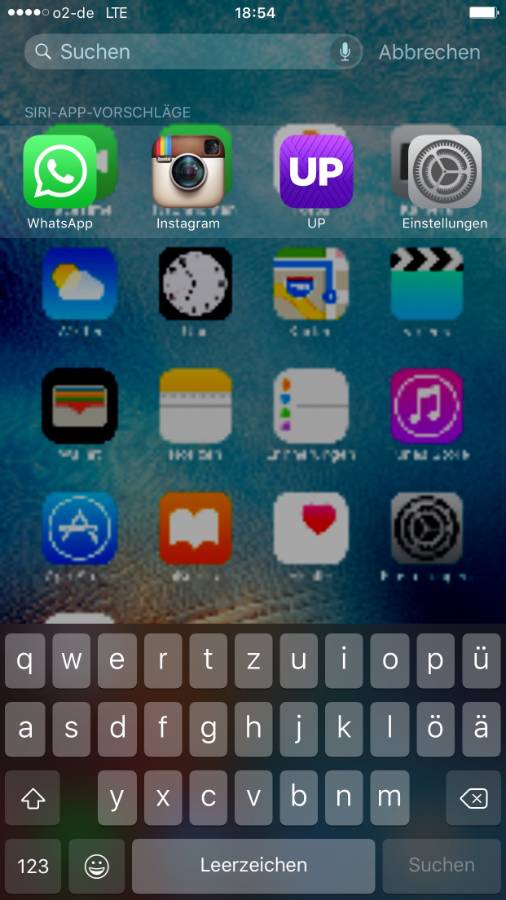Type the letter ü key
This screenshot has width=506, height=900.
481,661
